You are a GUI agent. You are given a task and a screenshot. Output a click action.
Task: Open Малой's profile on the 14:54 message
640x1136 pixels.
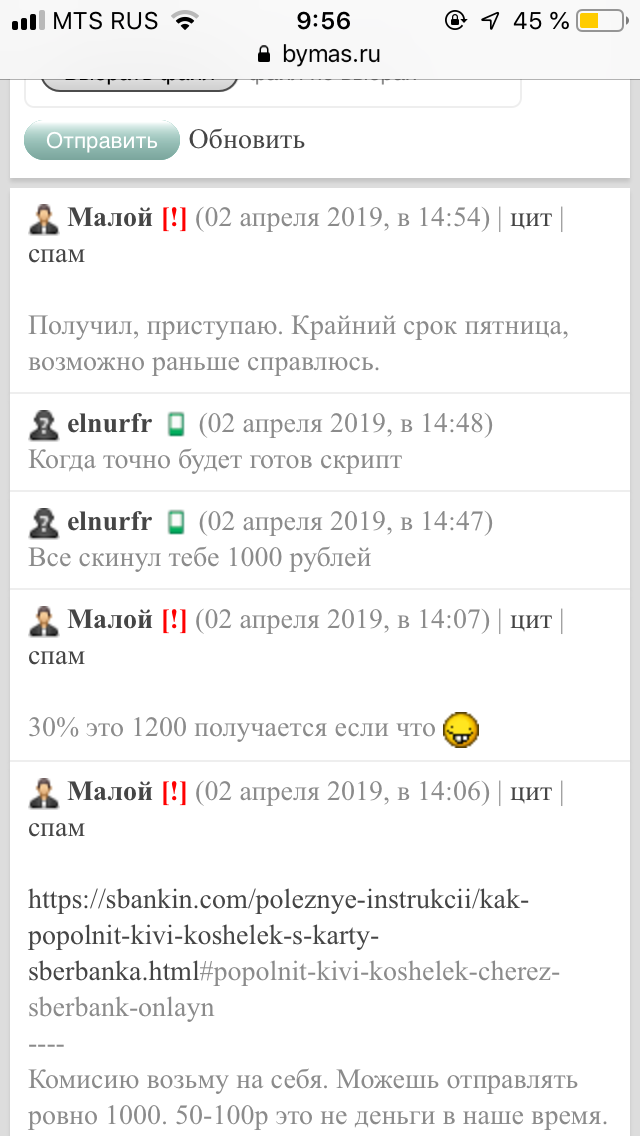109,218
